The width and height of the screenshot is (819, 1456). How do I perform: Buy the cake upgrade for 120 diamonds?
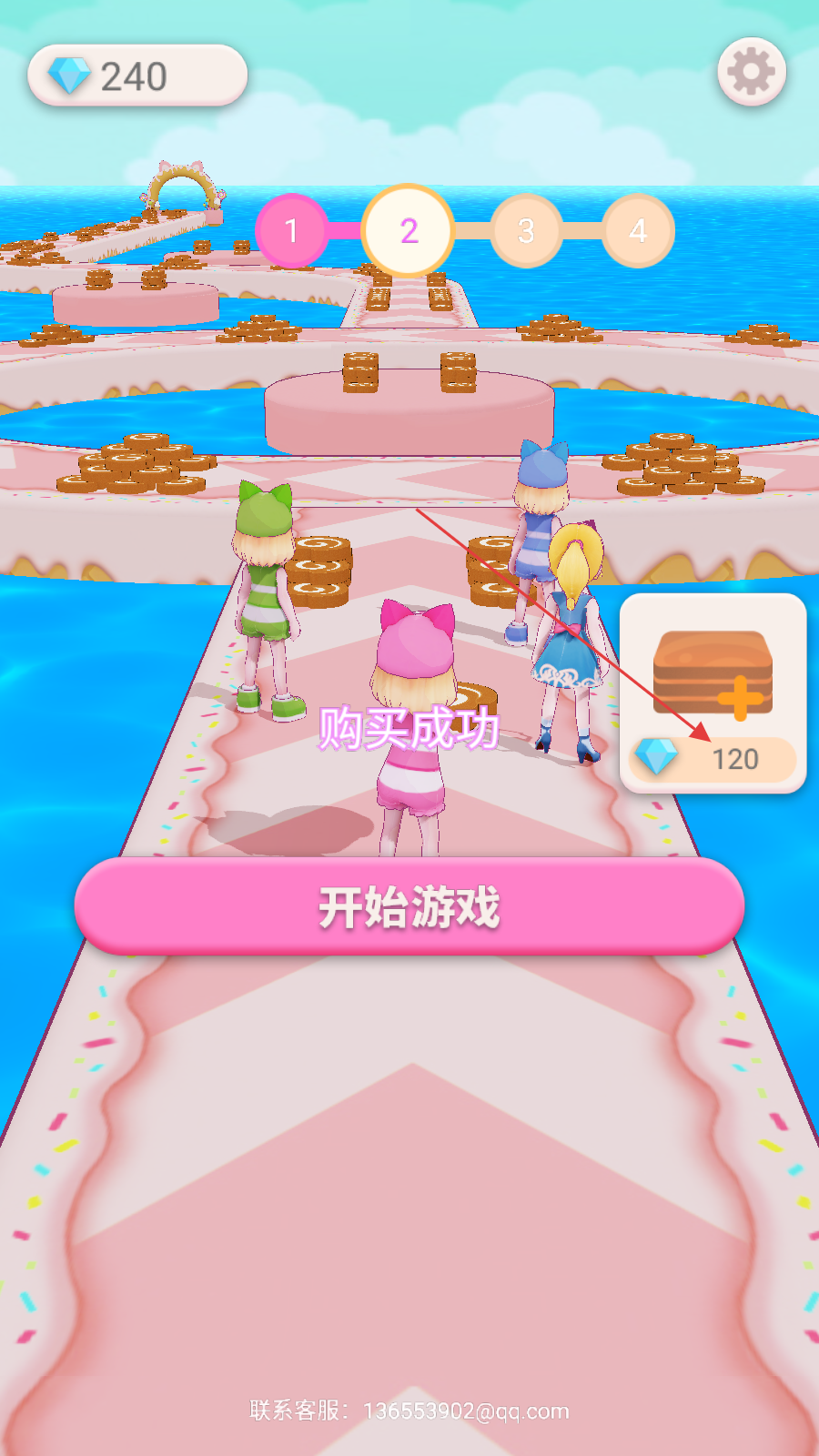point(713,693)
